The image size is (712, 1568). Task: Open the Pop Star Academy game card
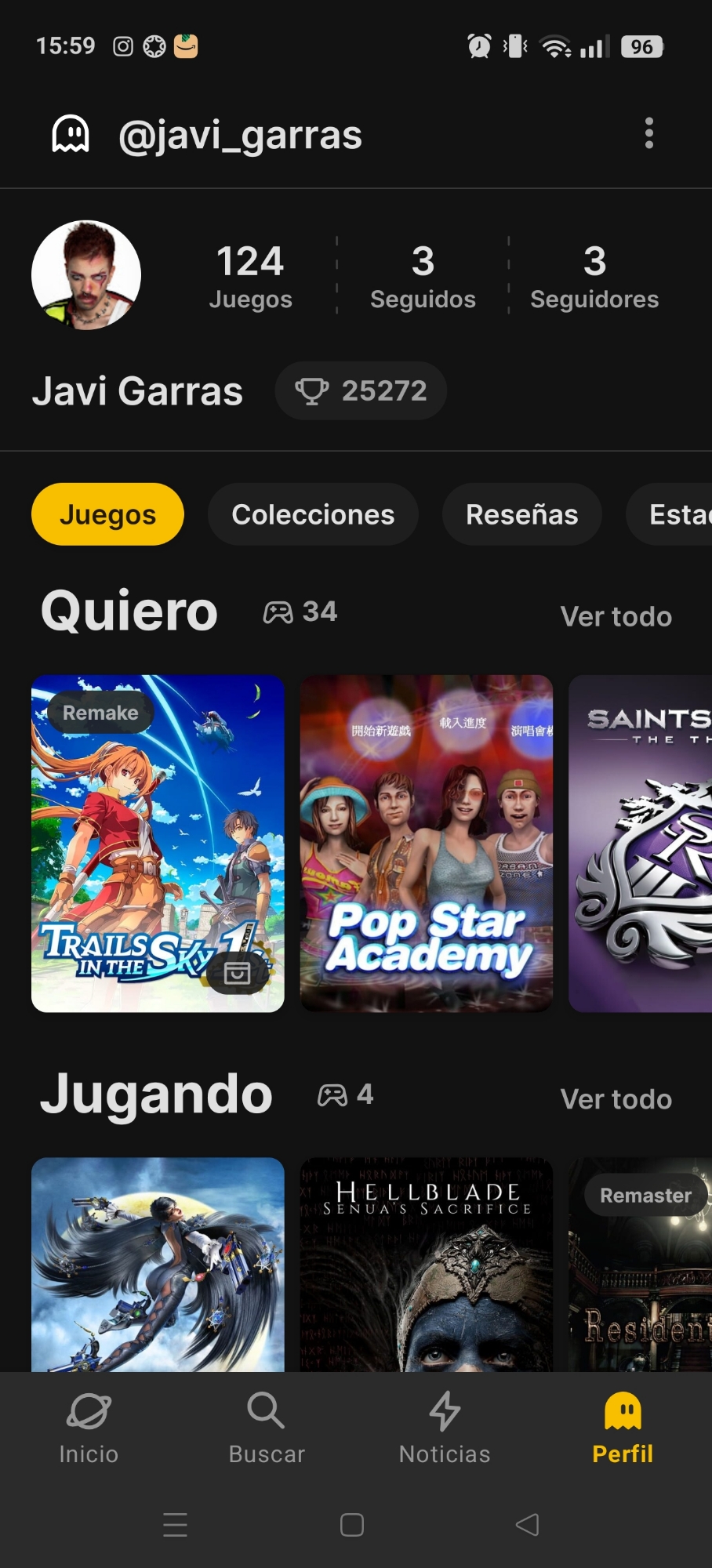pyautogui.click(x=426, y=843)
